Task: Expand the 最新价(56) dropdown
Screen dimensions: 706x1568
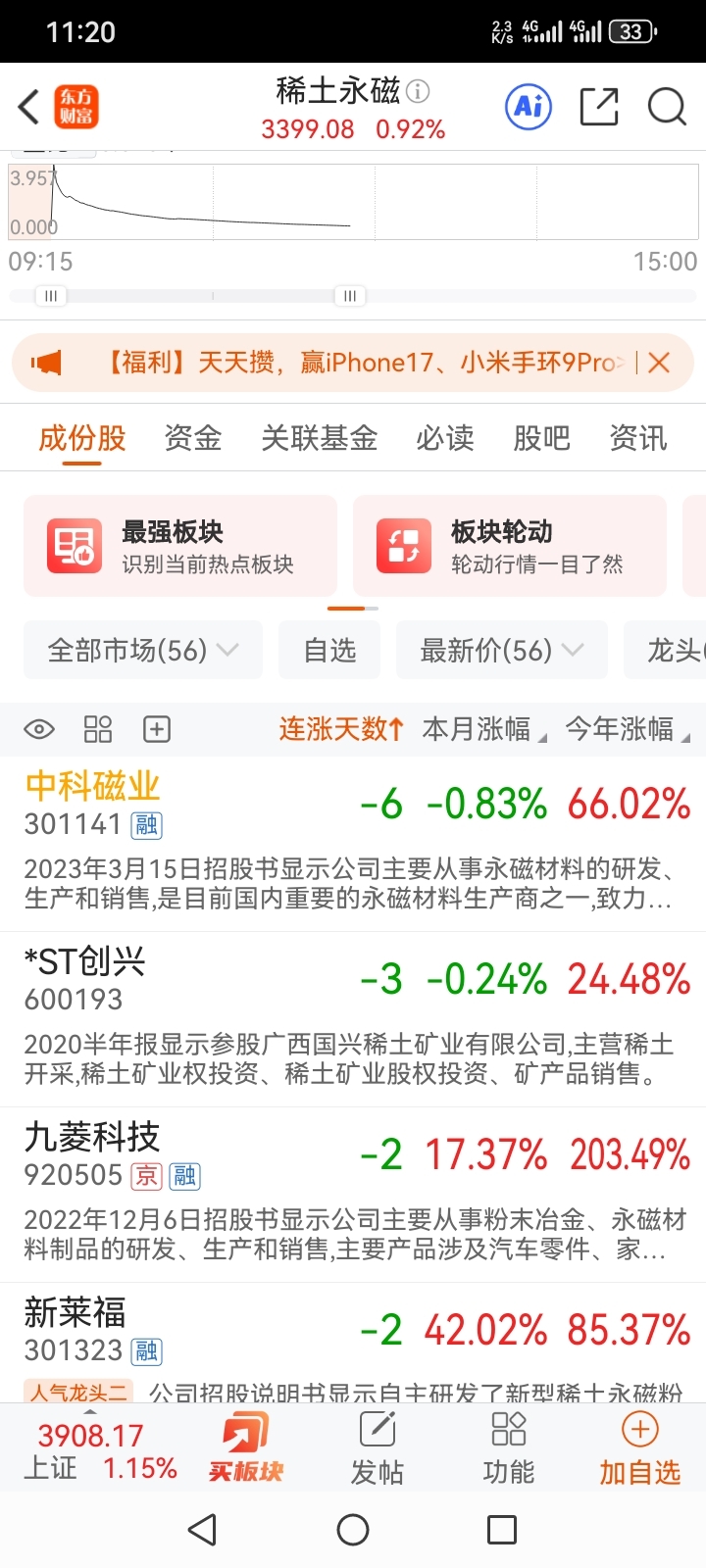Action: coord(501,650)
